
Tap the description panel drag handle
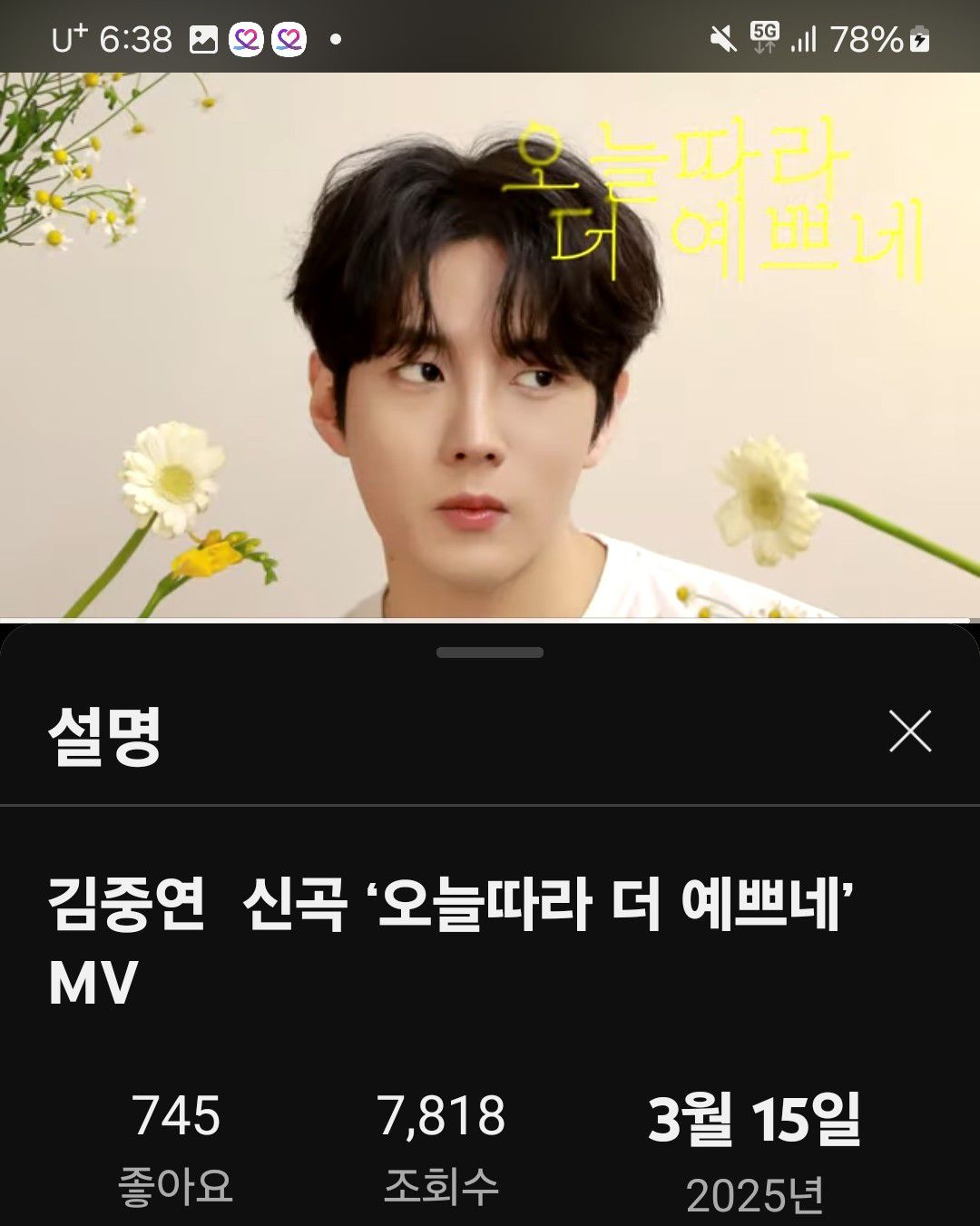[x=490, y=652]
